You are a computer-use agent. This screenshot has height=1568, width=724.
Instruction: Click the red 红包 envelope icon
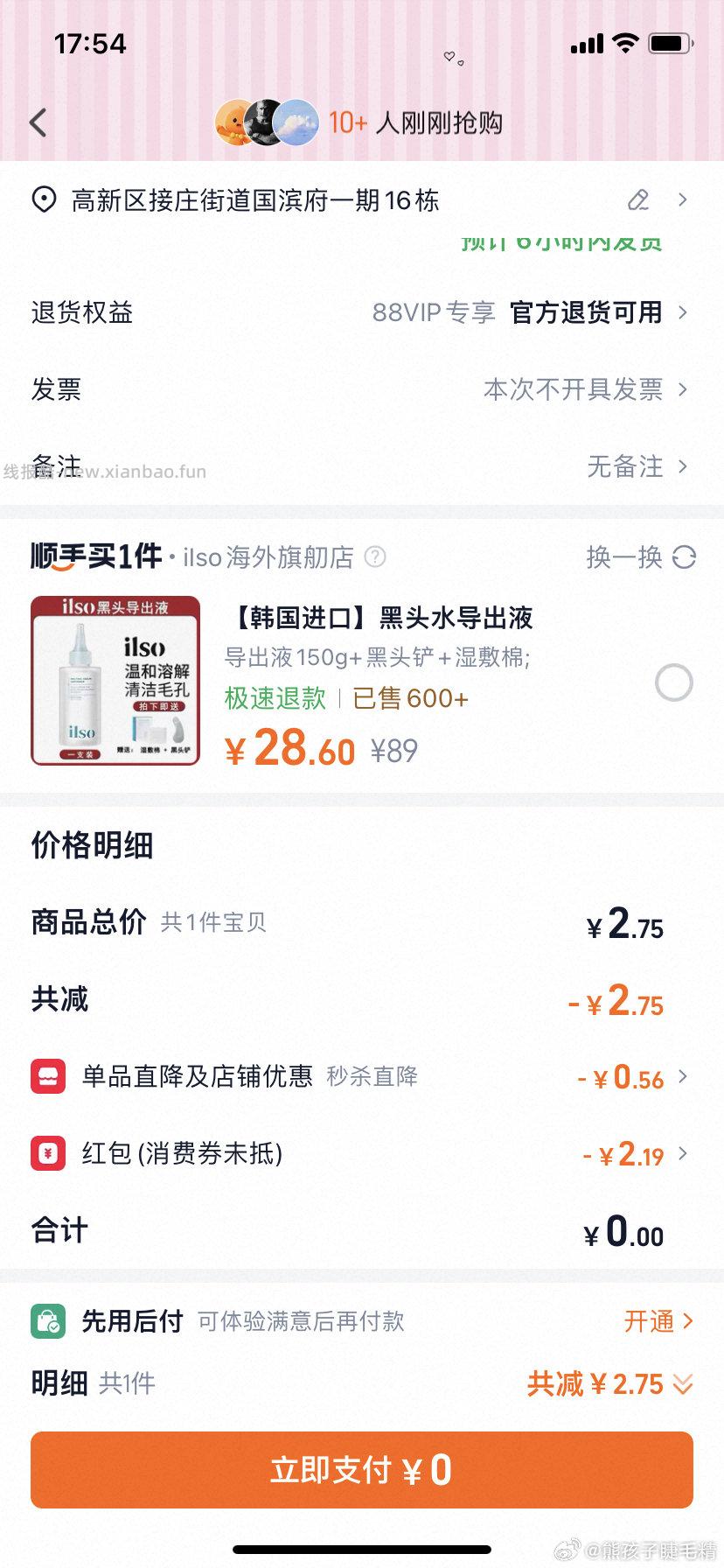[x=48, y=1154]
